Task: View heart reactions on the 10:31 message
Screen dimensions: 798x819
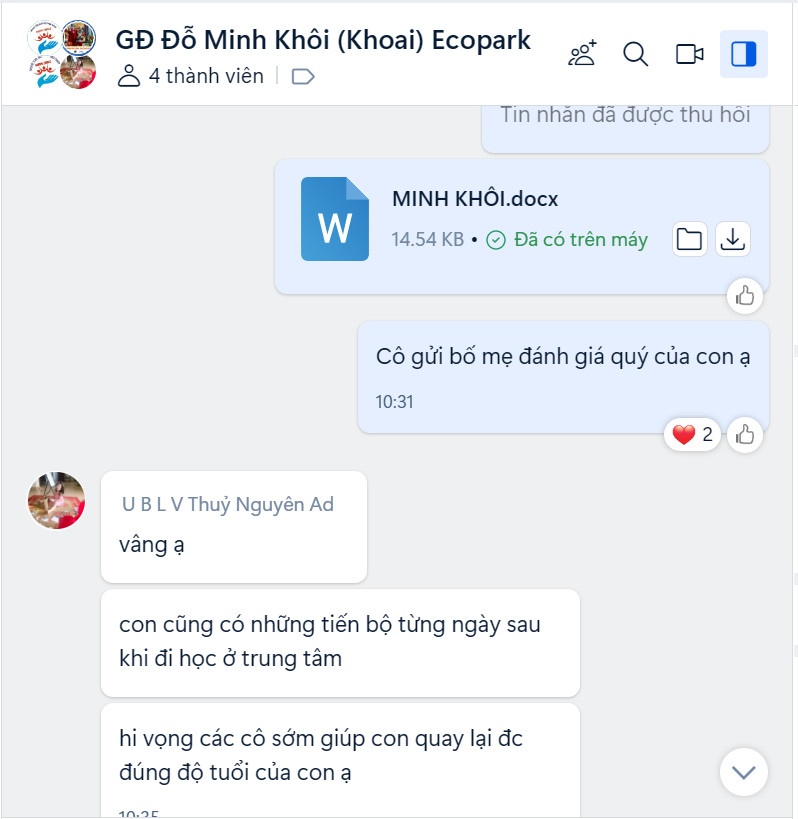Action: (692, 434)
